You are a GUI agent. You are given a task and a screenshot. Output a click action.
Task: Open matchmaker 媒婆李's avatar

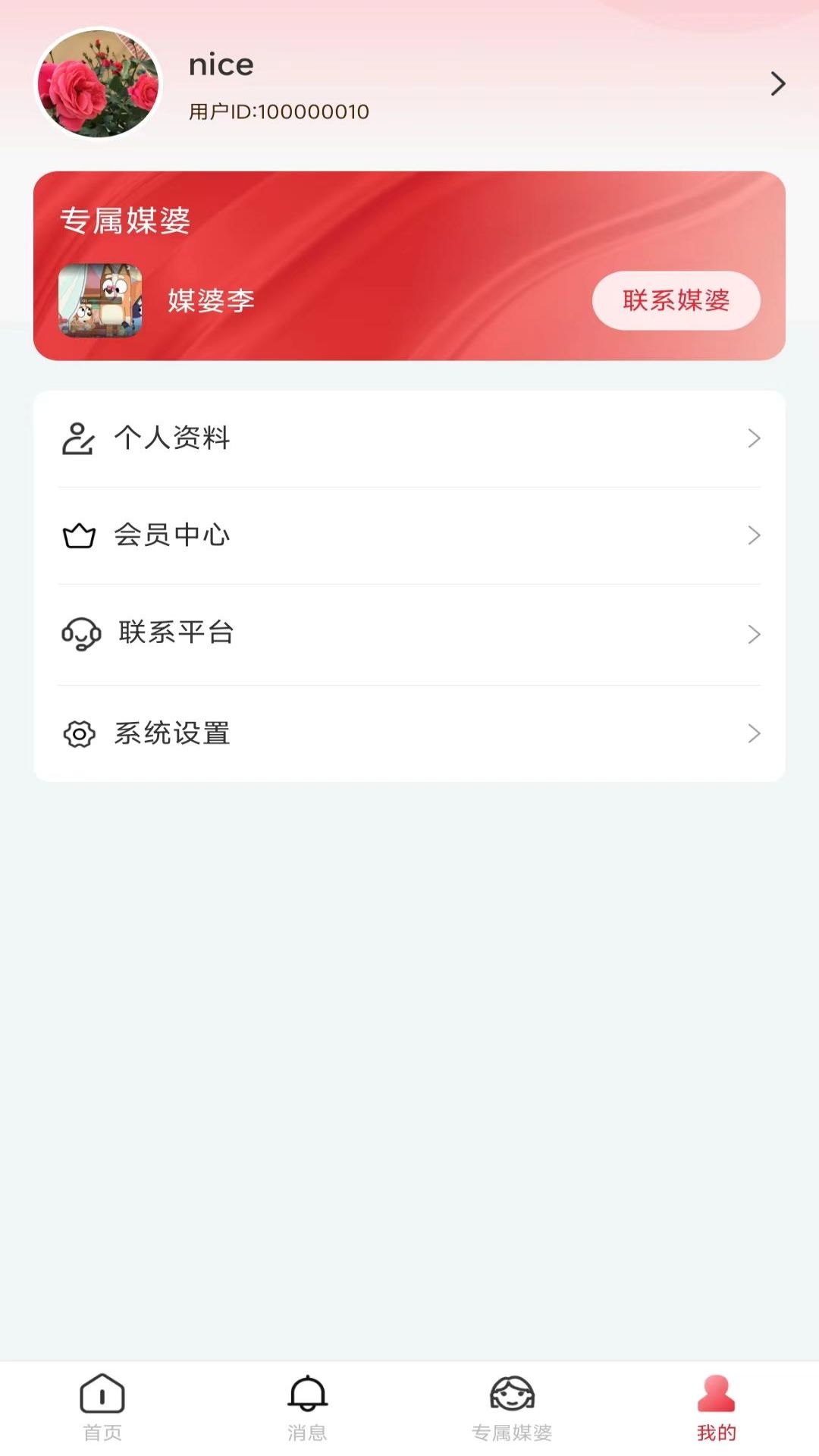(100, 300)
